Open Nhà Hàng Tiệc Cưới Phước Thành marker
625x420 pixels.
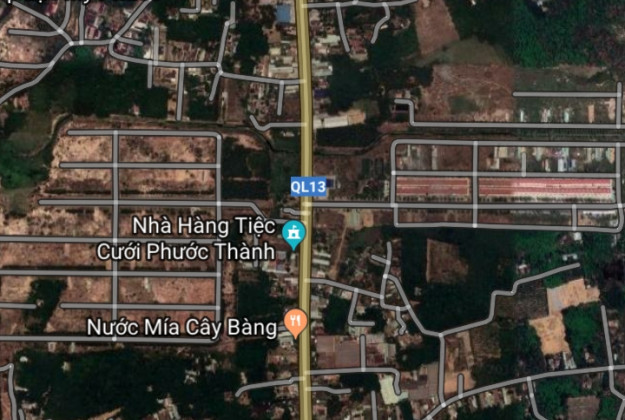coord(294,235)
